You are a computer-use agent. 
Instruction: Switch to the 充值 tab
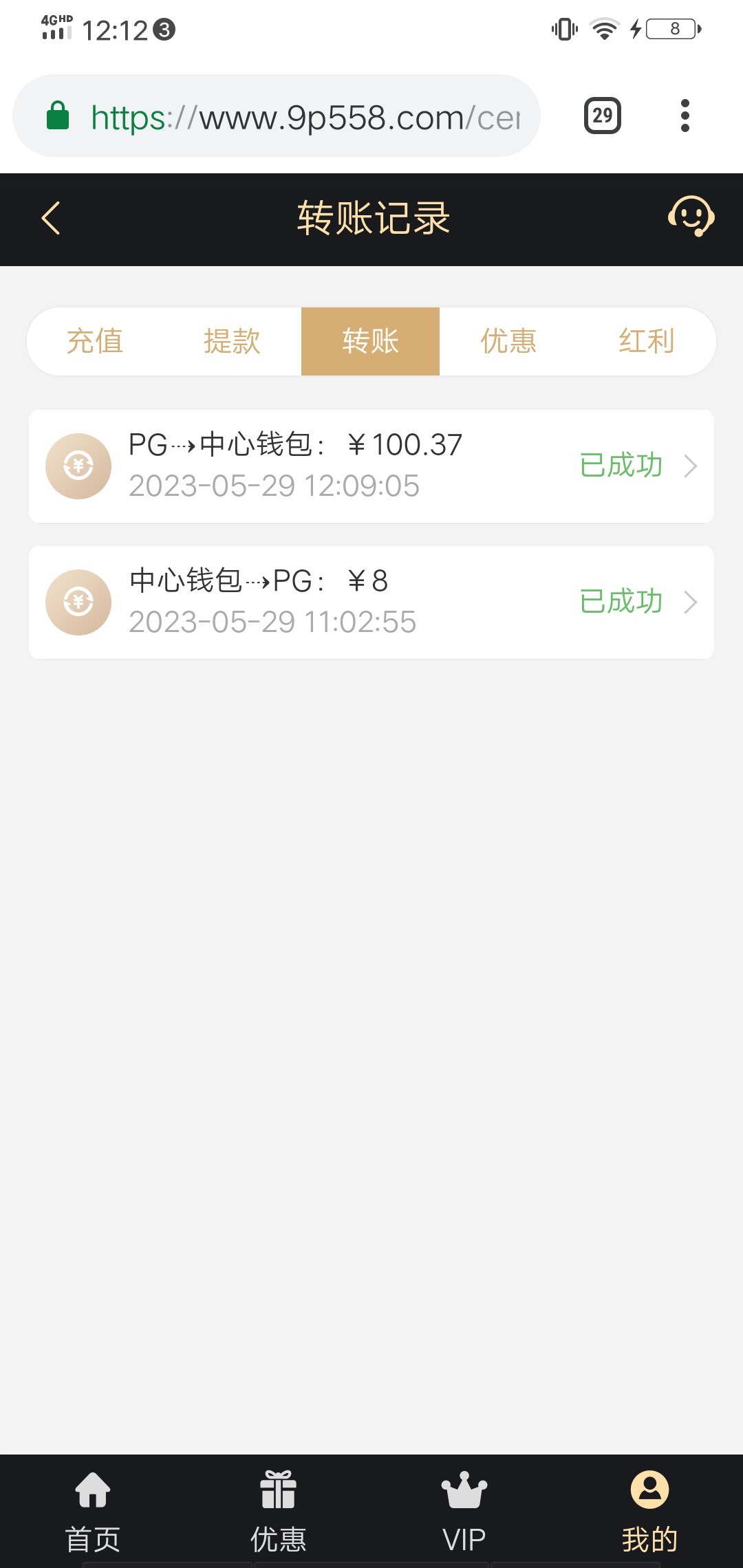point(95,341)
